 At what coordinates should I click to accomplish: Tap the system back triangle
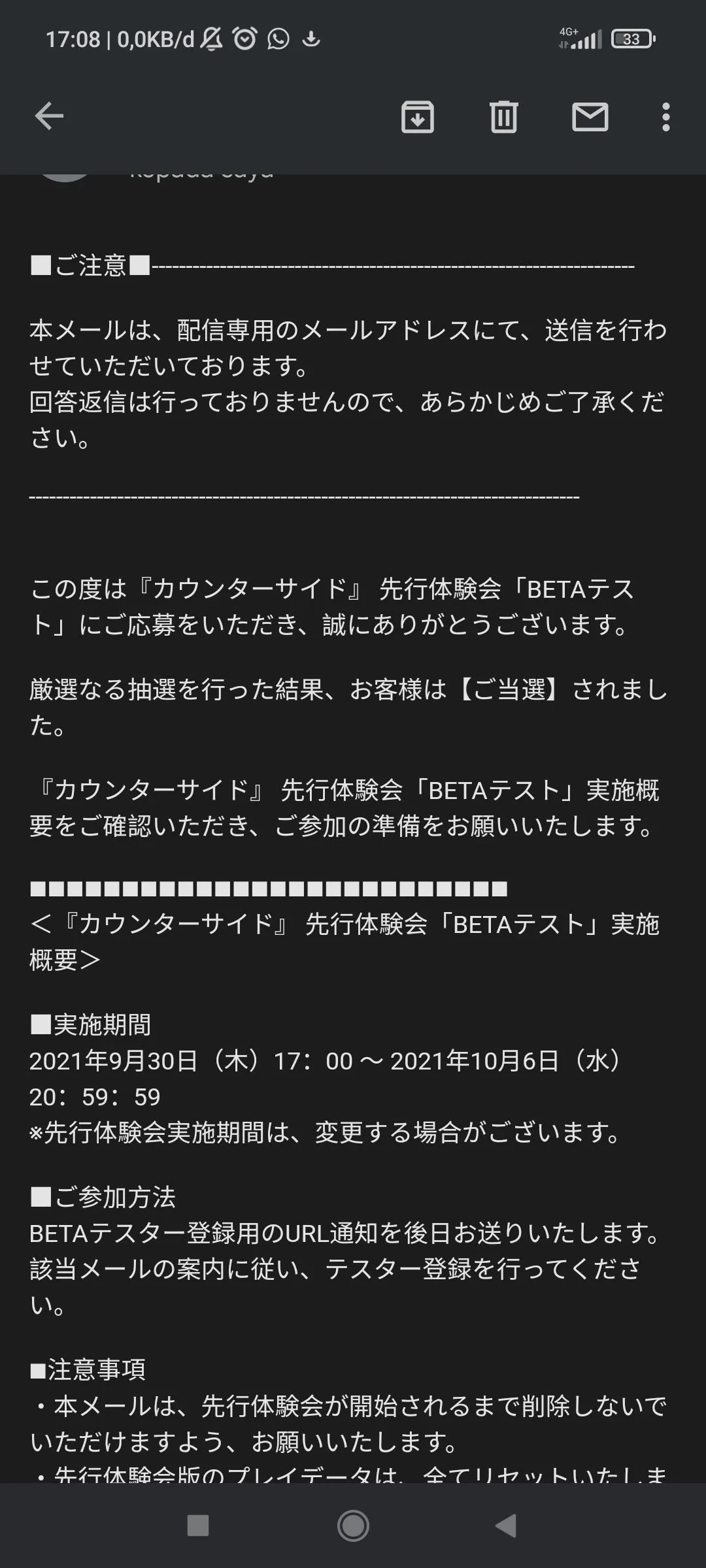point(506,1526)
